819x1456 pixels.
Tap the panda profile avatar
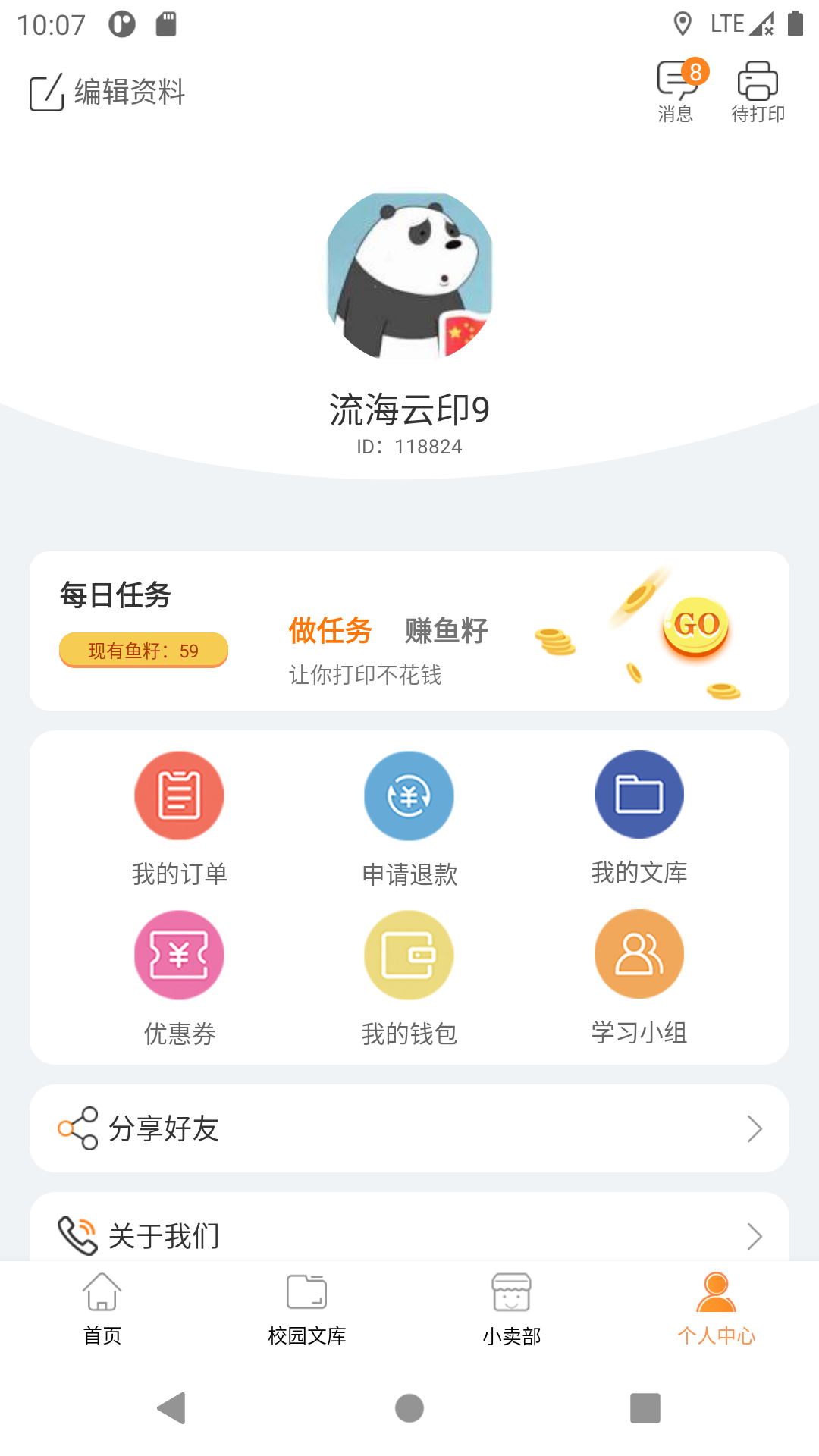pyautogui.click(x=409, y=275)
